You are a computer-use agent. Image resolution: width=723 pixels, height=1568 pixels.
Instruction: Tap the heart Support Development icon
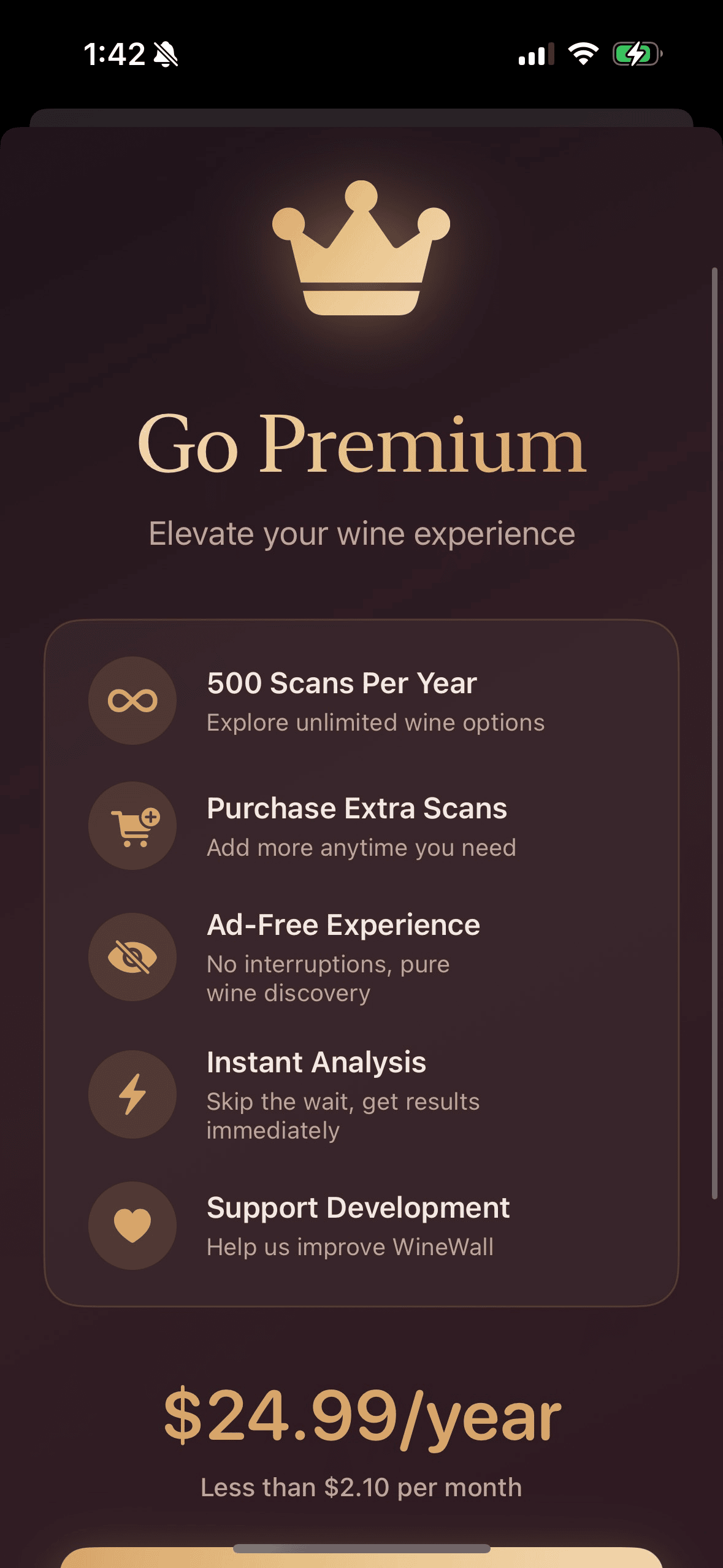click(132, 1225)
